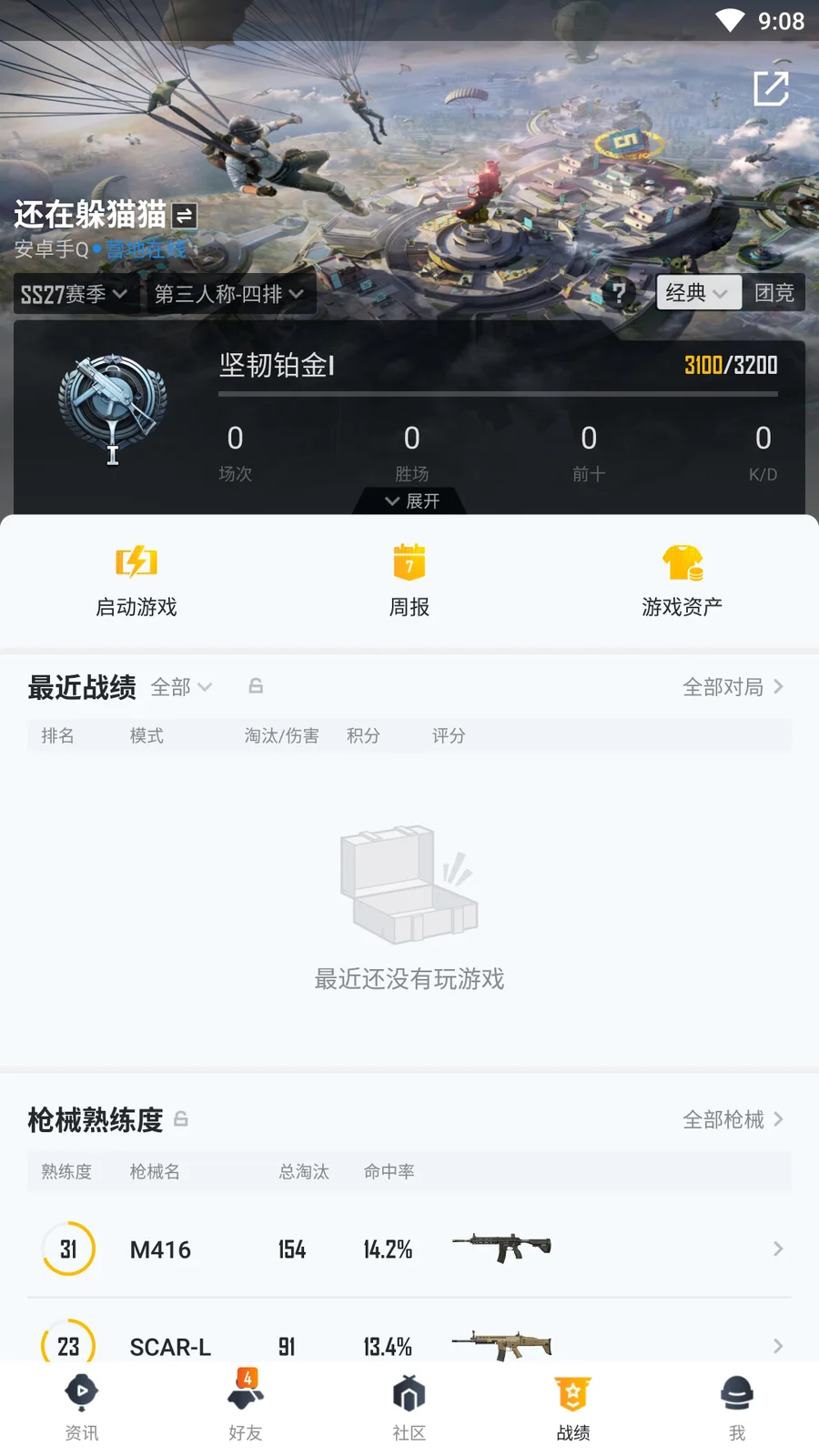The height and width of the screenshot is (1456, 819).
Task: Open the 周报 weekly report
Action: (409, 580)
